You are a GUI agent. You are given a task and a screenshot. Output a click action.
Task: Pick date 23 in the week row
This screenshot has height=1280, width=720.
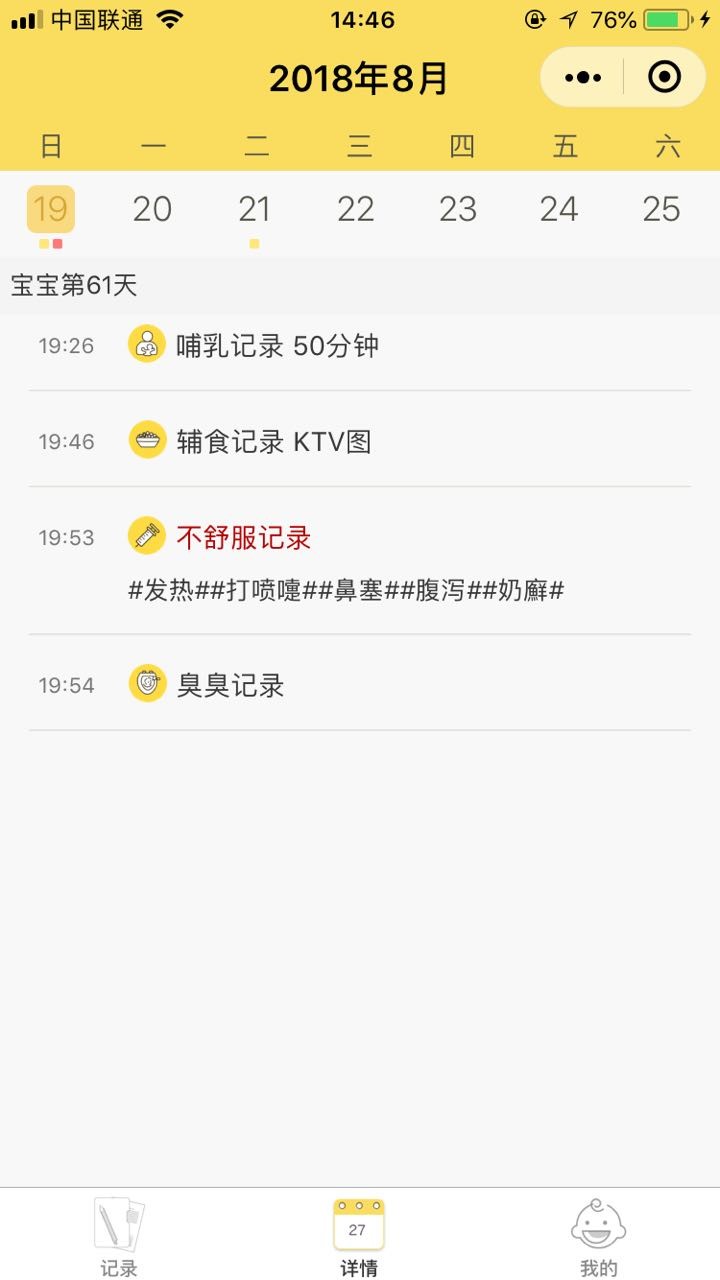click(x=458, y=209)
